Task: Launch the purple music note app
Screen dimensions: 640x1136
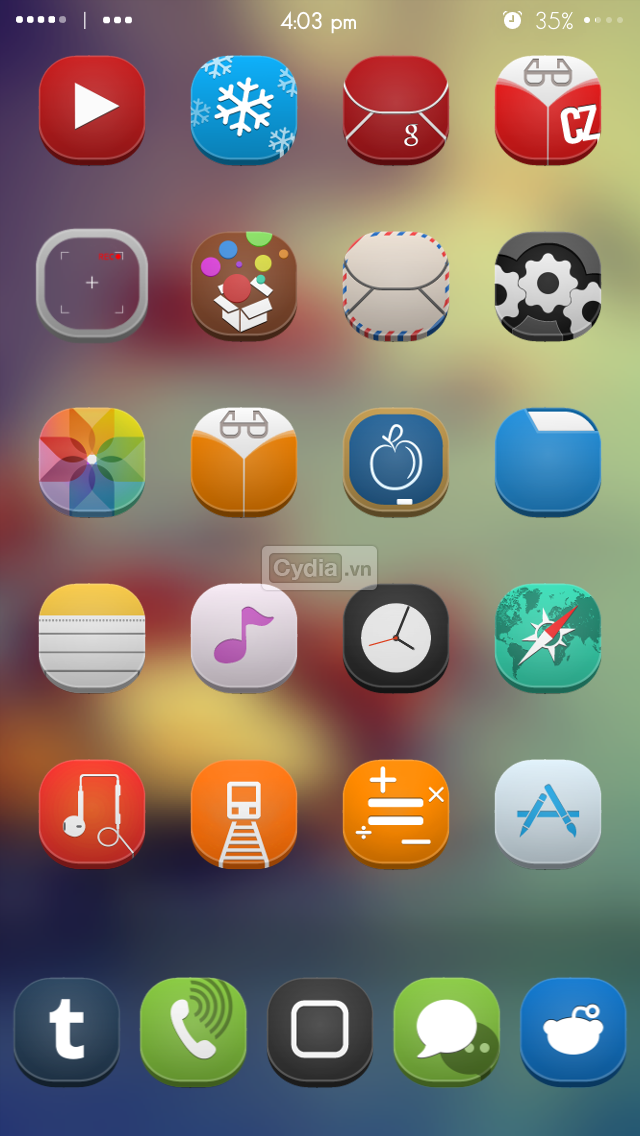Action: (244, 636)
